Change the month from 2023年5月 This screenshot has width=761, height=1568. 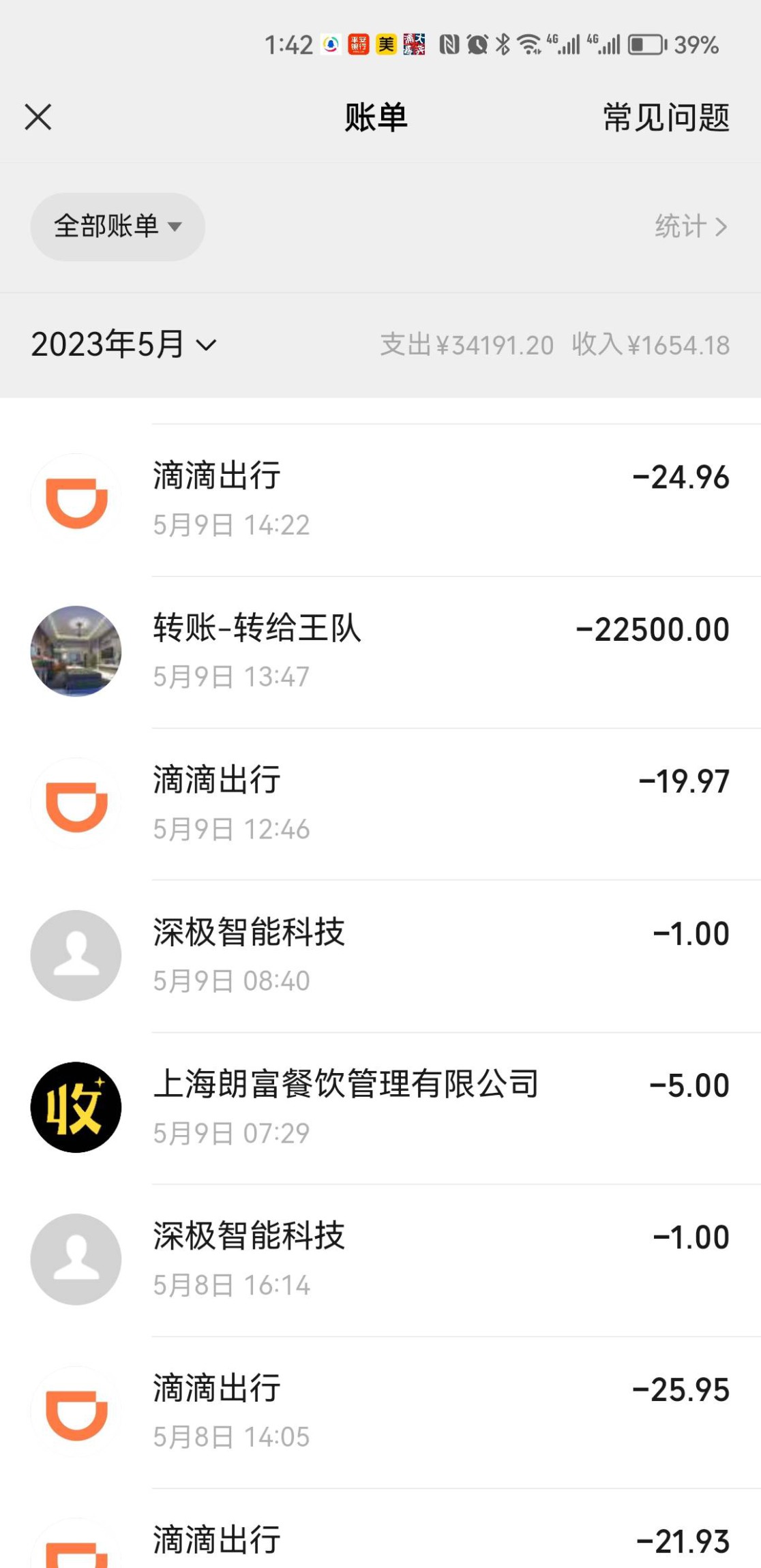(x=124, y=345)
